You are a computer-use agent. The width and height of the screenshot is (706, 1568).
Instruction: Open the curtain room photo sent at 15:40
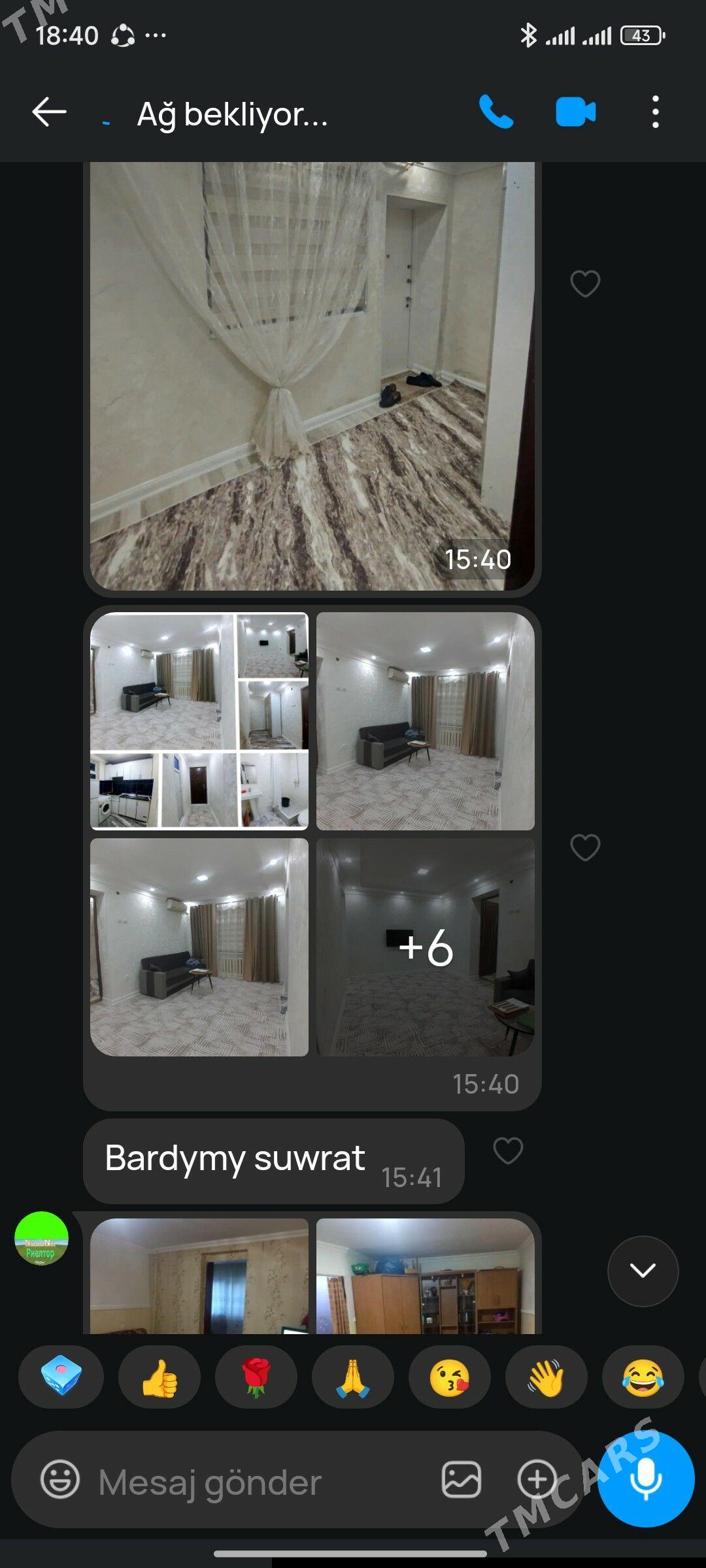312,376
